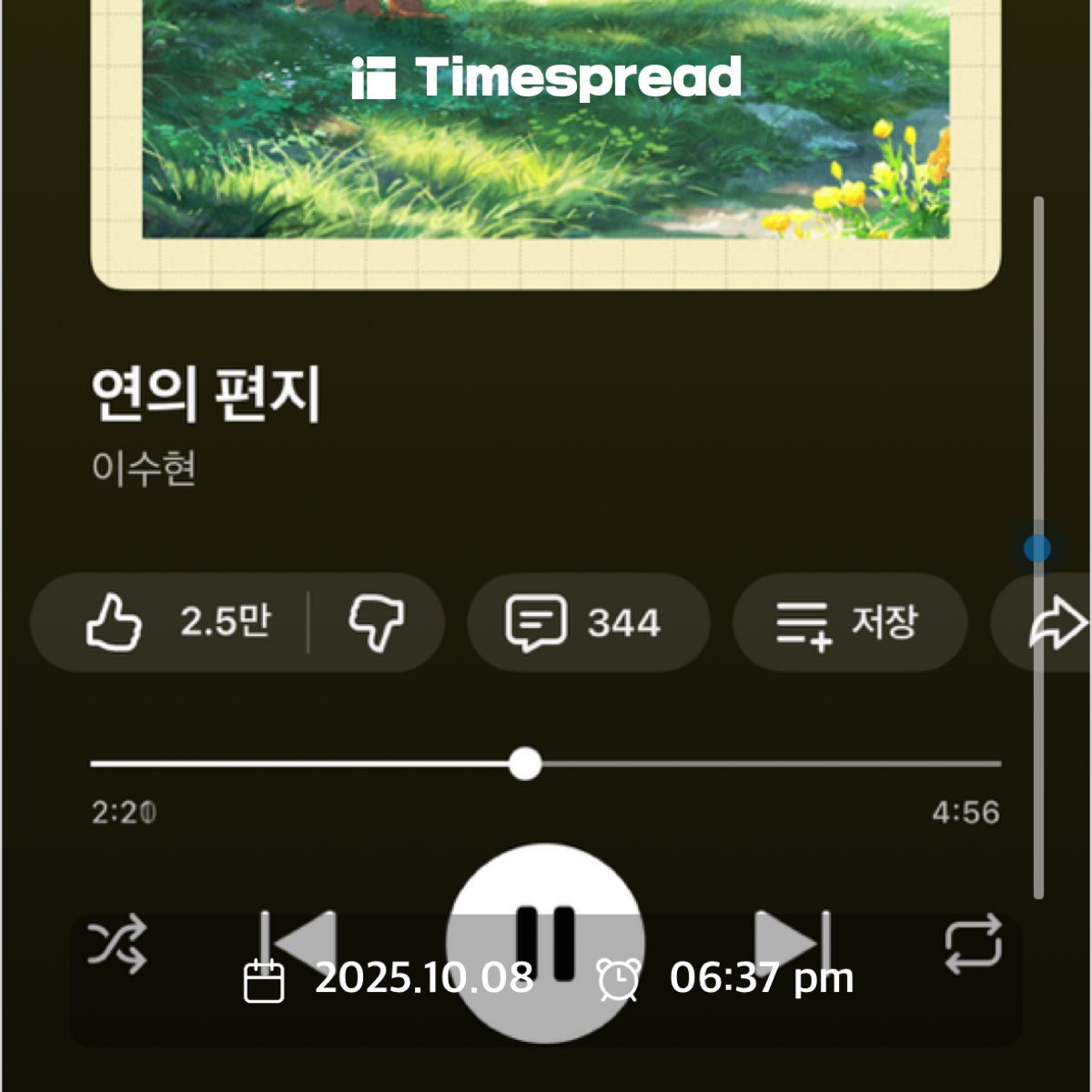The image size is (1092, 1092).
Task: Open artist 이수현 page
Action: [144, 468]
